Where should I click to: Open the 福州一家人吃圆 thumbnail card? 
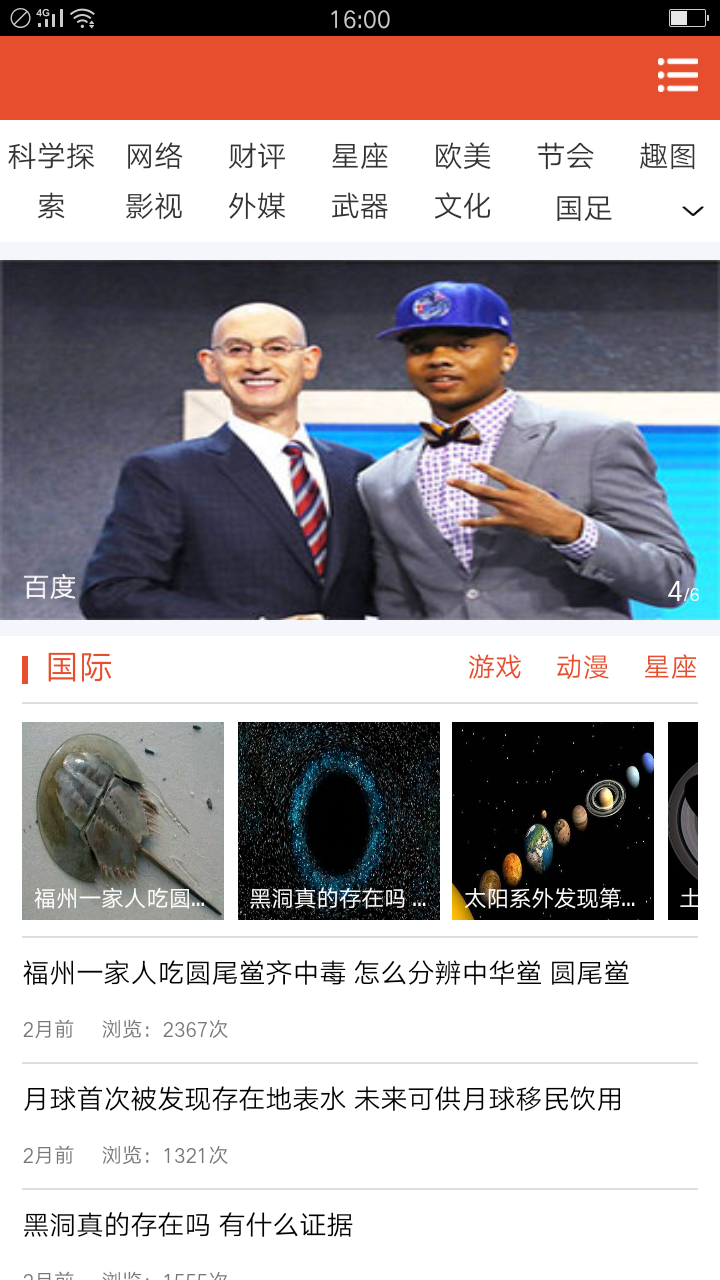pyautogui.click(x=123, y=821)
